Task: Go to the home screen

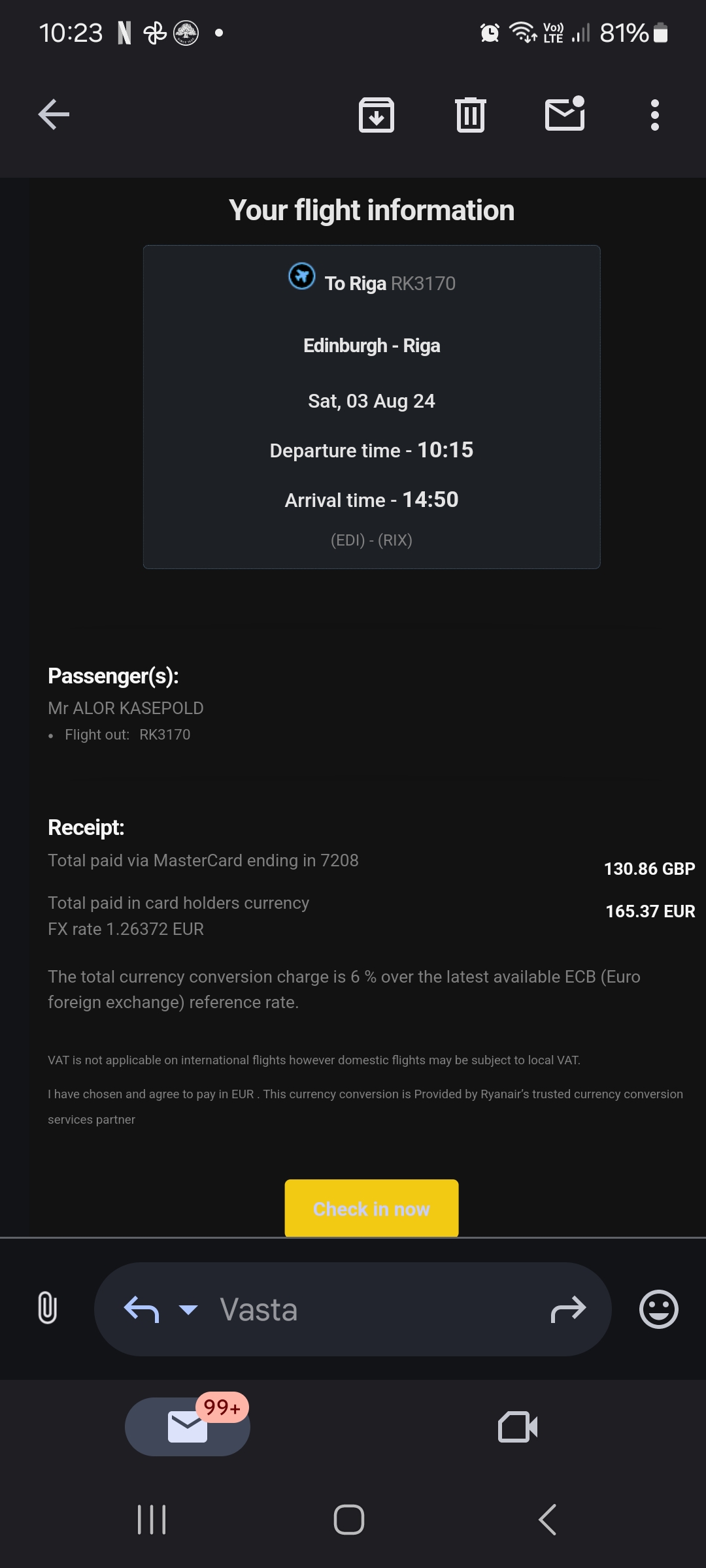Action: pos(349,1520)
